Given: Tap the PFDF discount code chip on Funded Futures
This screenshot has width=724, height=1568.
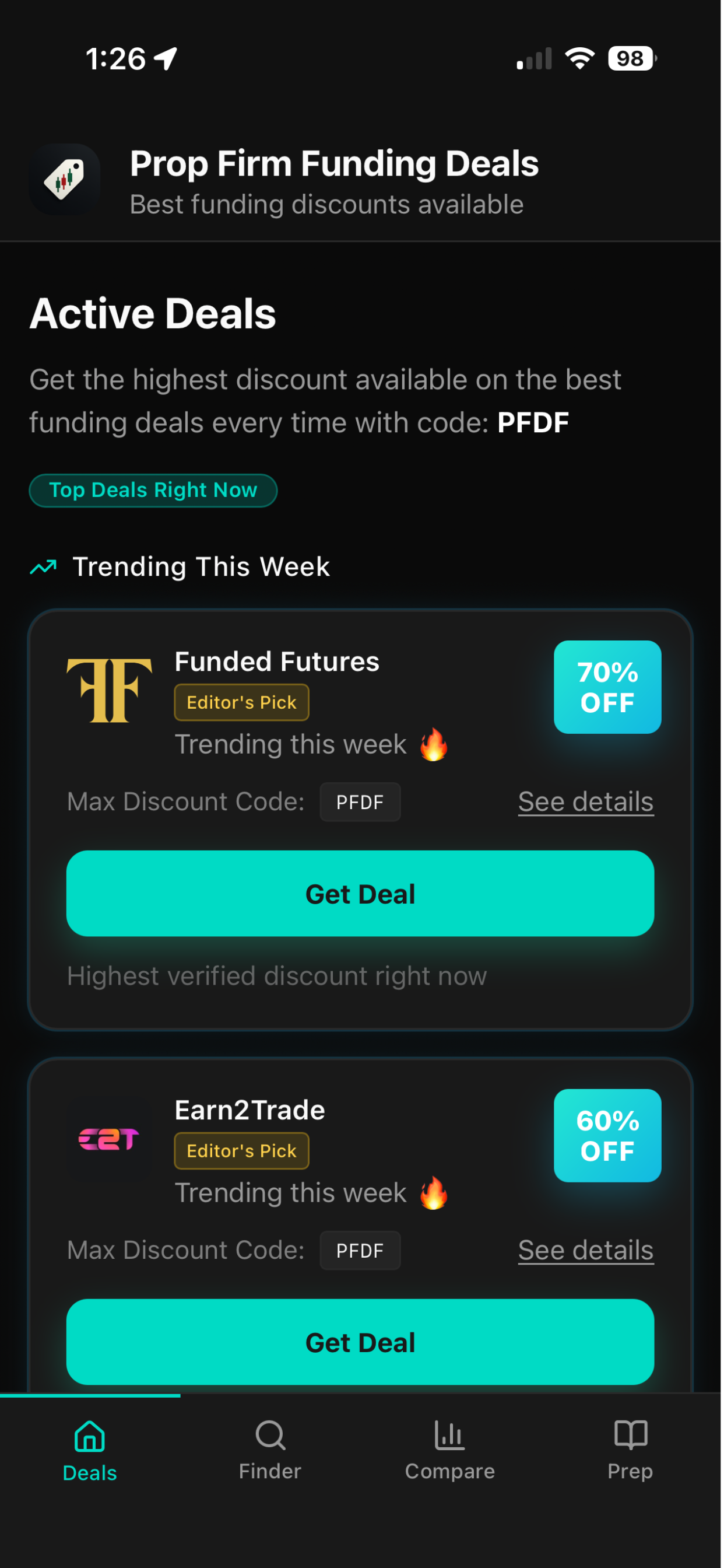Looking at the screenshot, I should (x=360, y=801).
